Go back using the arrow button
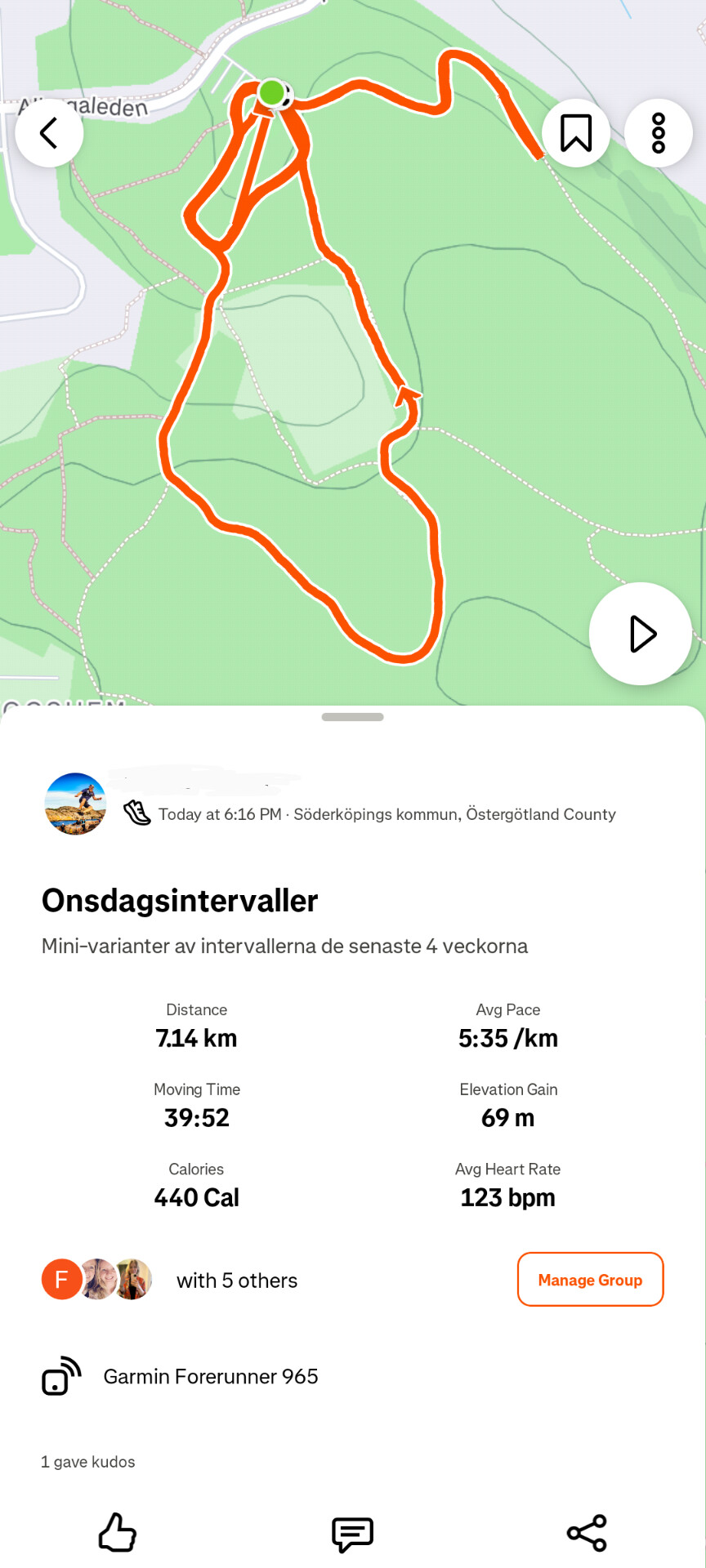The image size is (706, 1568). tap(49, 133)
